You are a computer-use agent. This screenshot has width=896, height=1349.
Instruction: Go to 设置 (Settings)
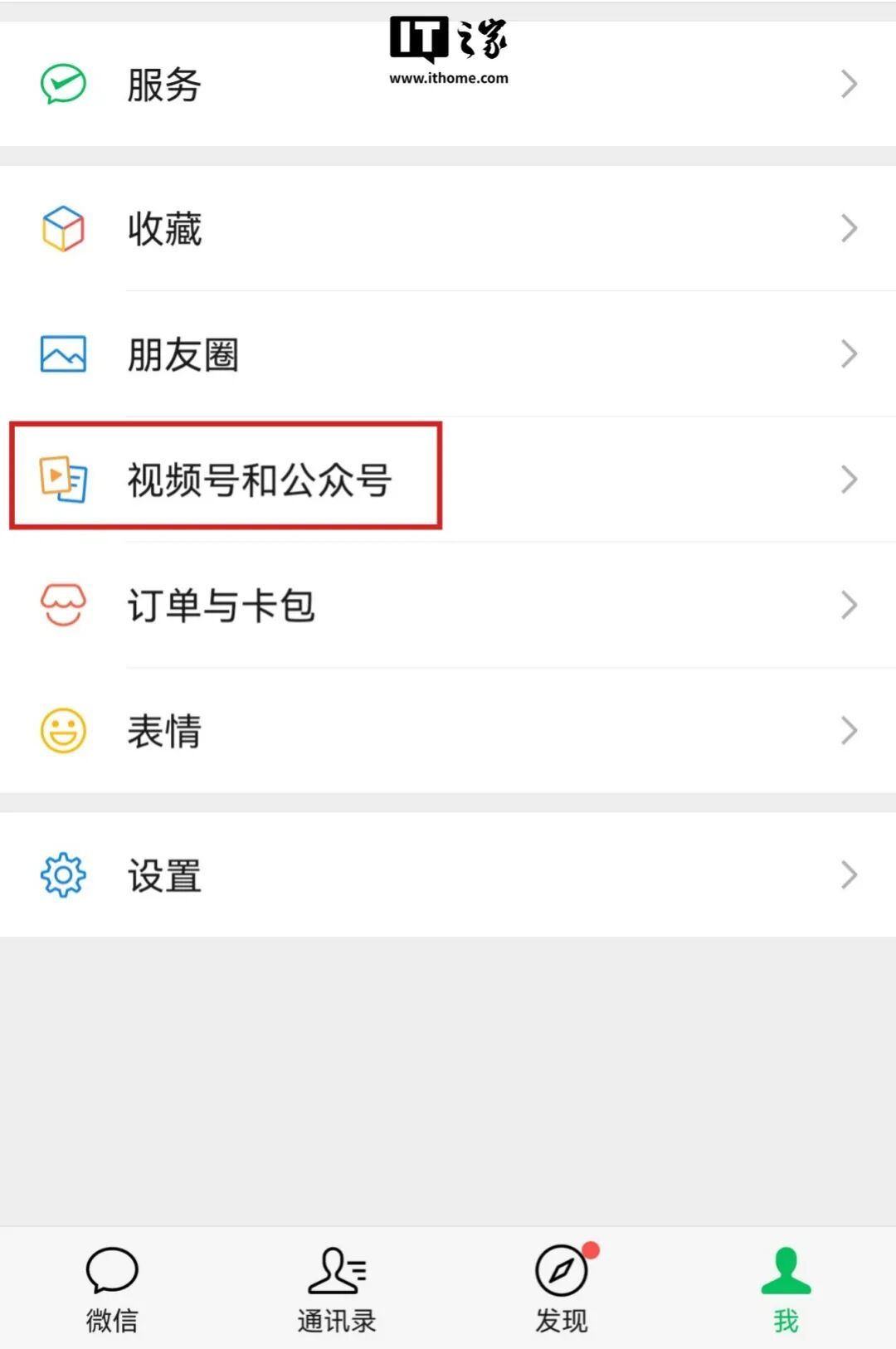pos(448,875)
